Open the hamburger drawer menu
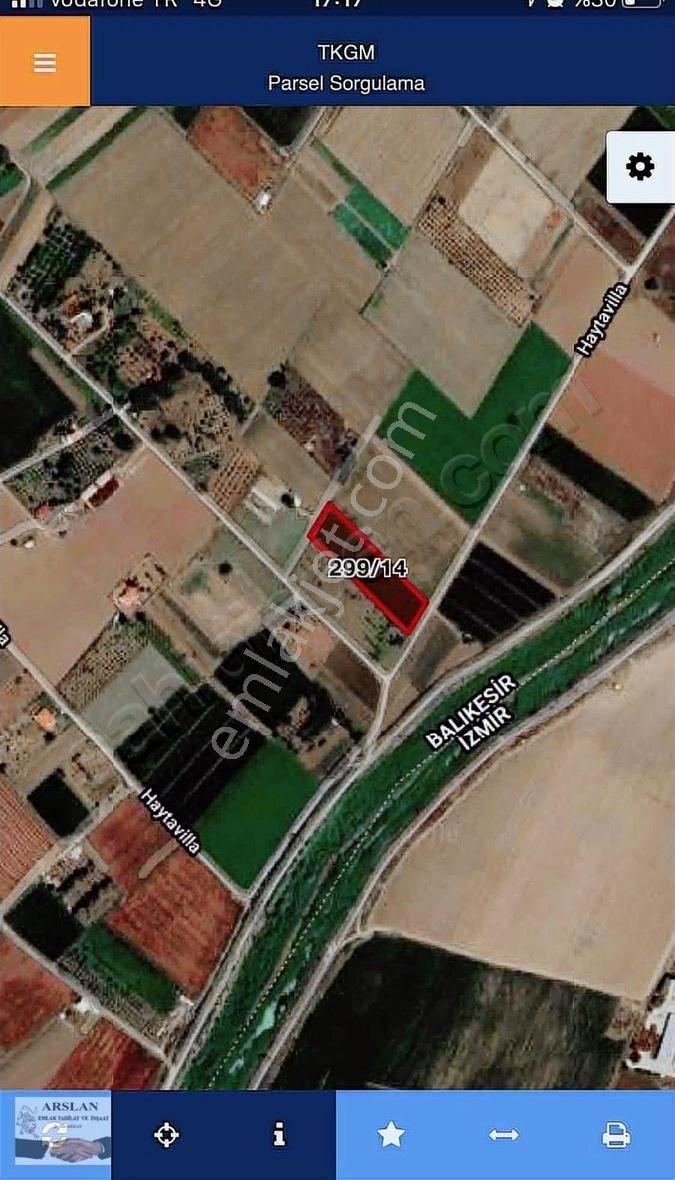675x1180 pixels. point(45,62)
